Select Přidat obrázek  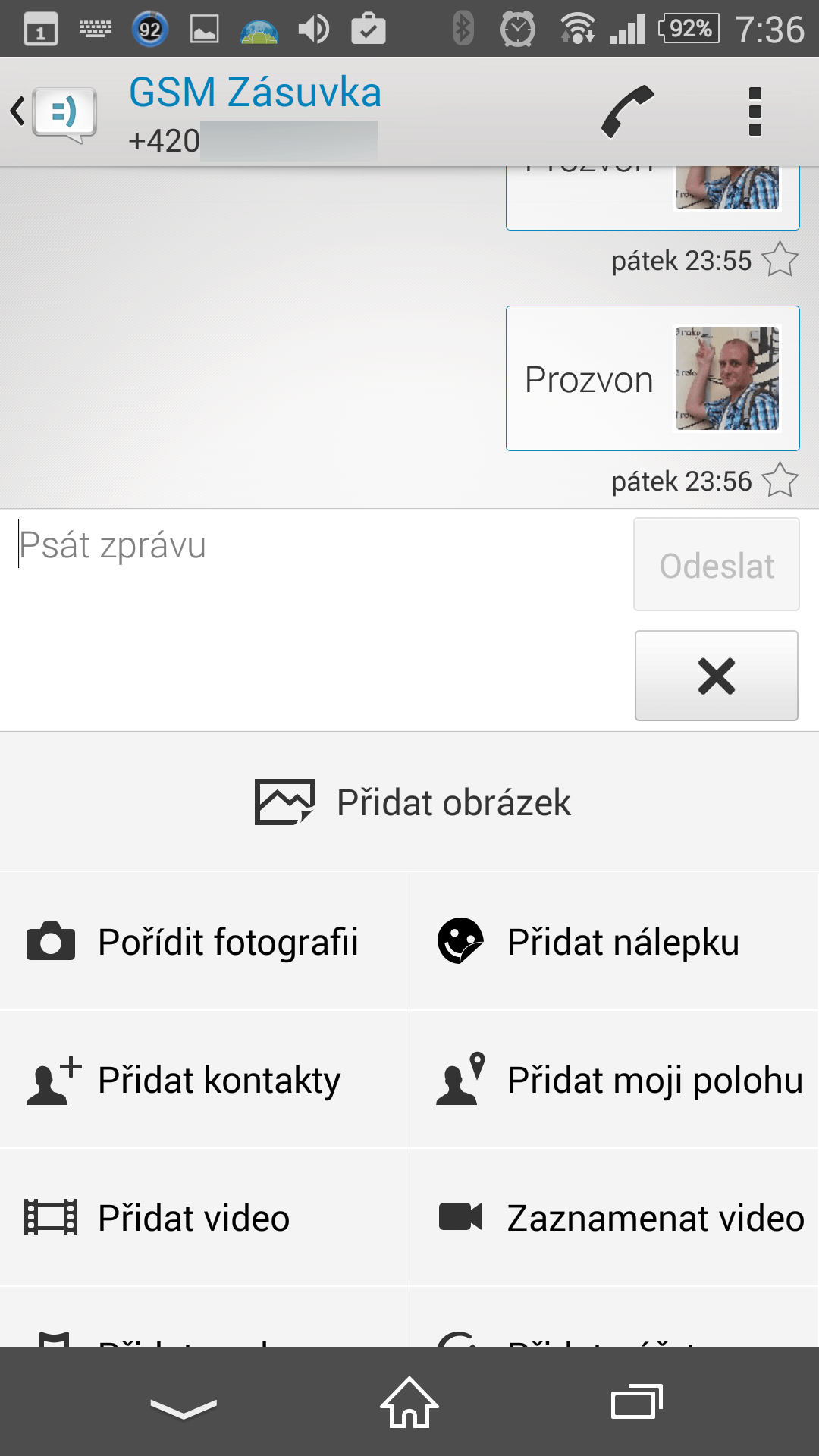point(409,802)
